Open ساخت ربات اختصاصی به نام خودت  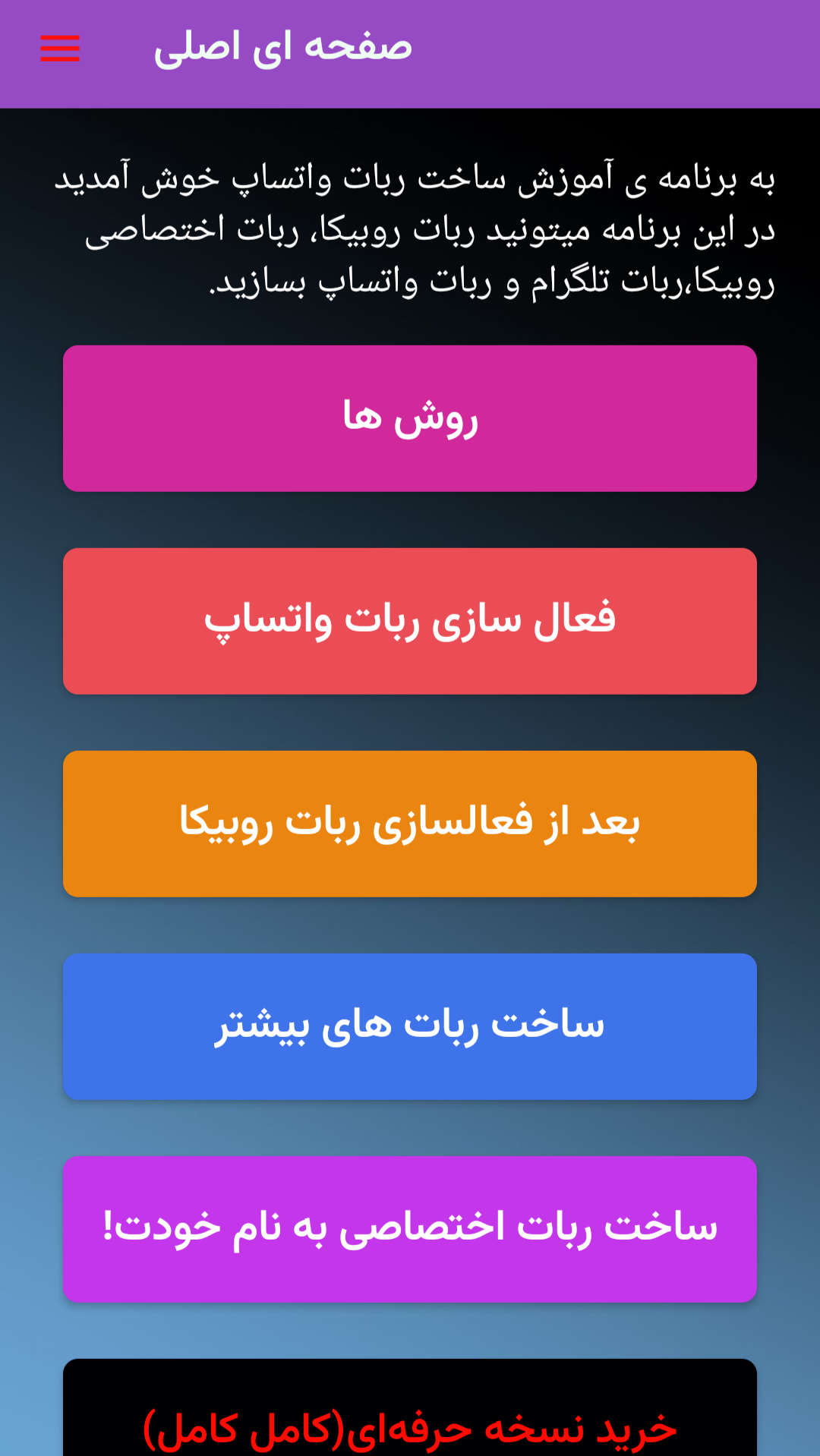tap(410, 1229)
